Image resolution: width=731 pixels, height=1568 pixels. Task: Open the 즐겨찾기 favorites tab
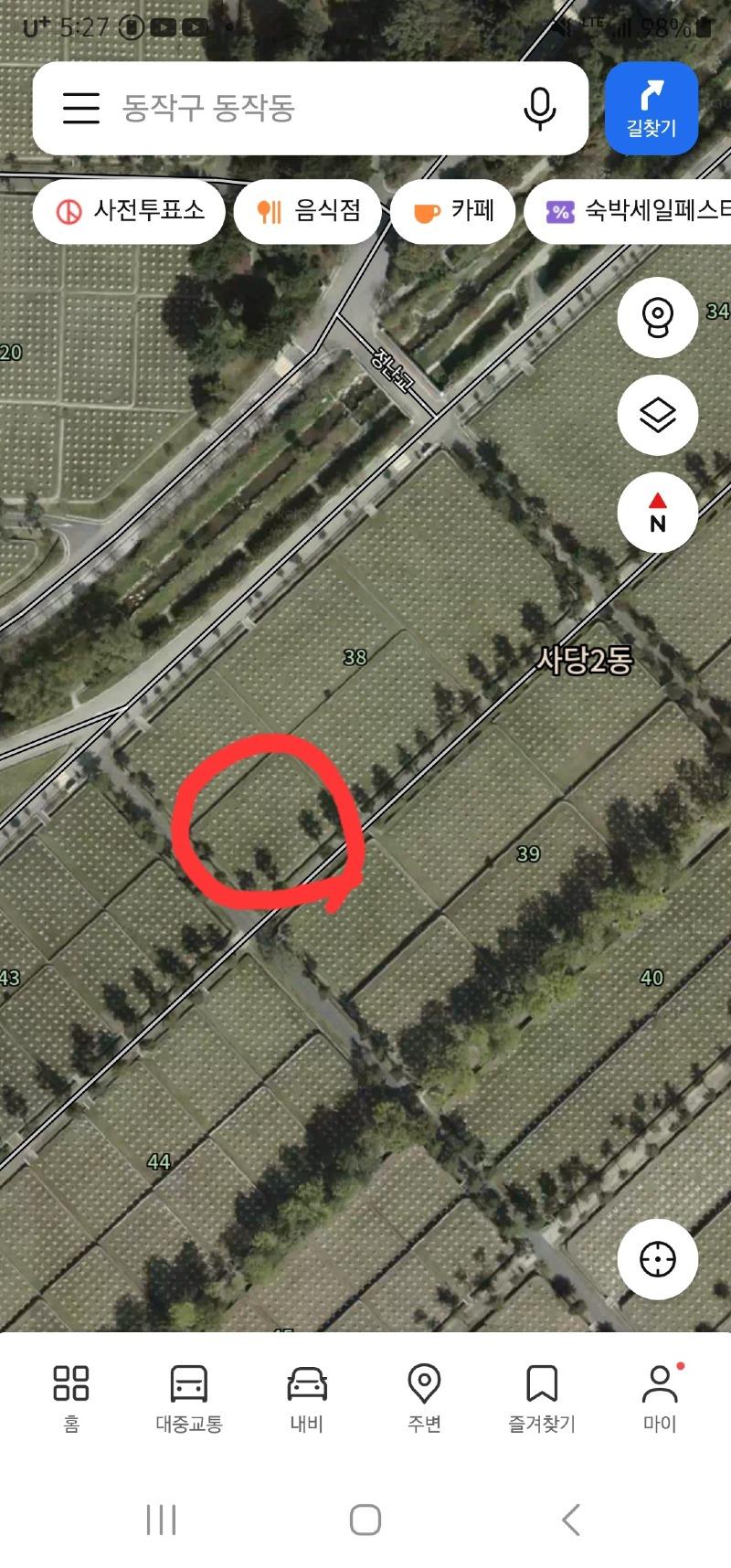542,1398
